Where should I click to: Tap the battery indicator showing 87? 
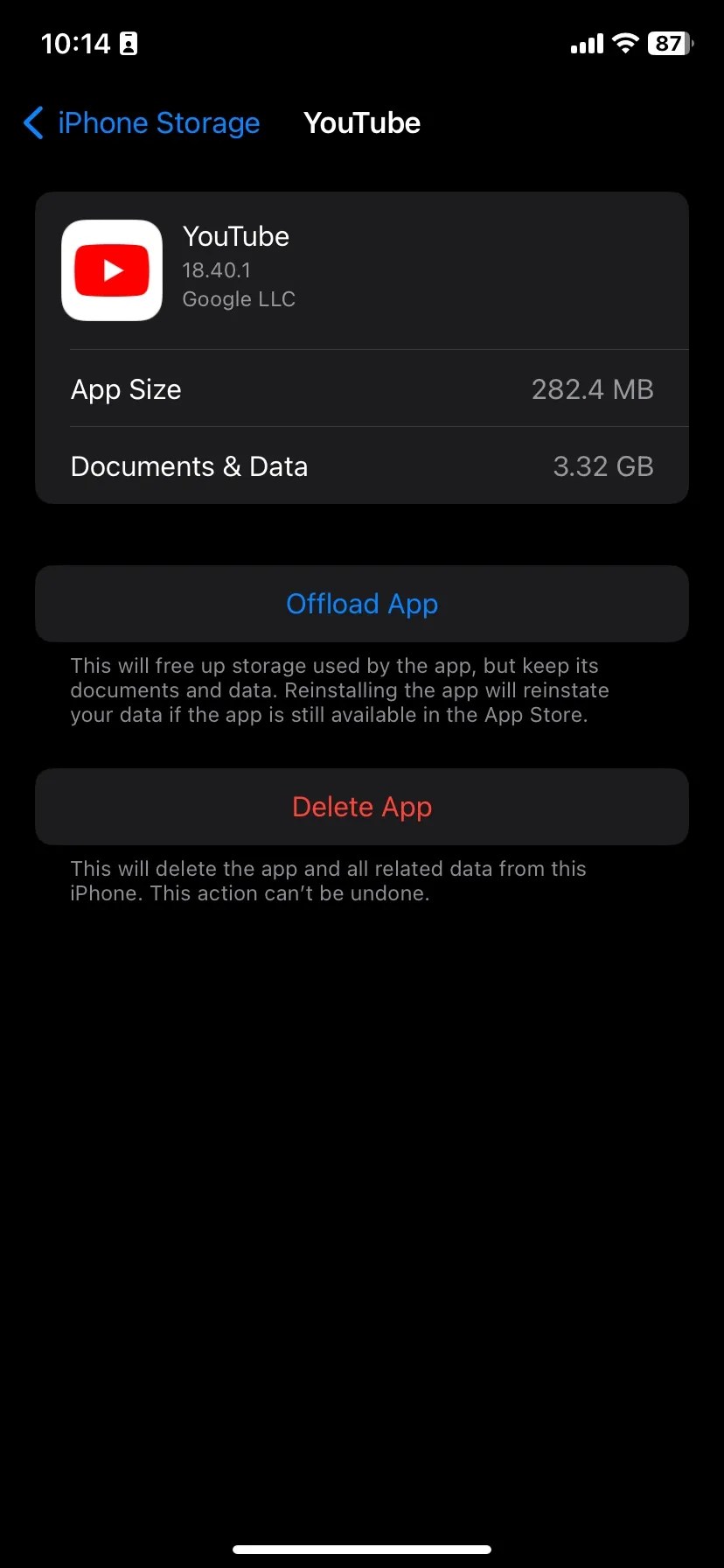pyautogui.click(x=668, y=43)
